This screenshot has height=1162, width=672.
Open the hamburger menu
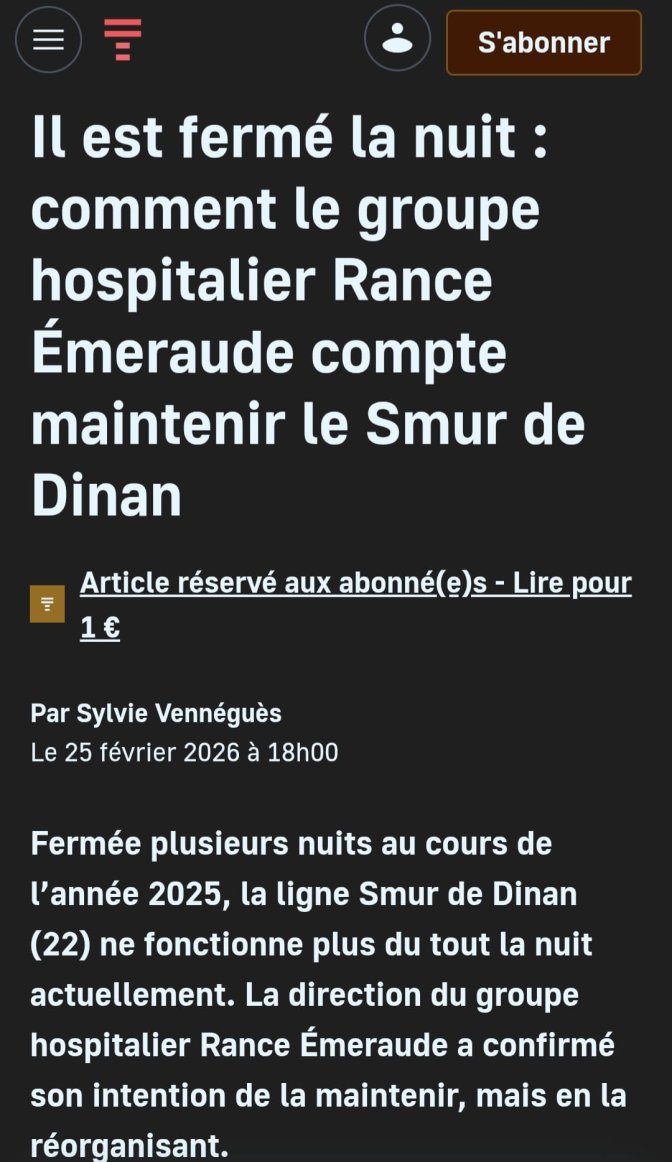click(x=48, y=40)
